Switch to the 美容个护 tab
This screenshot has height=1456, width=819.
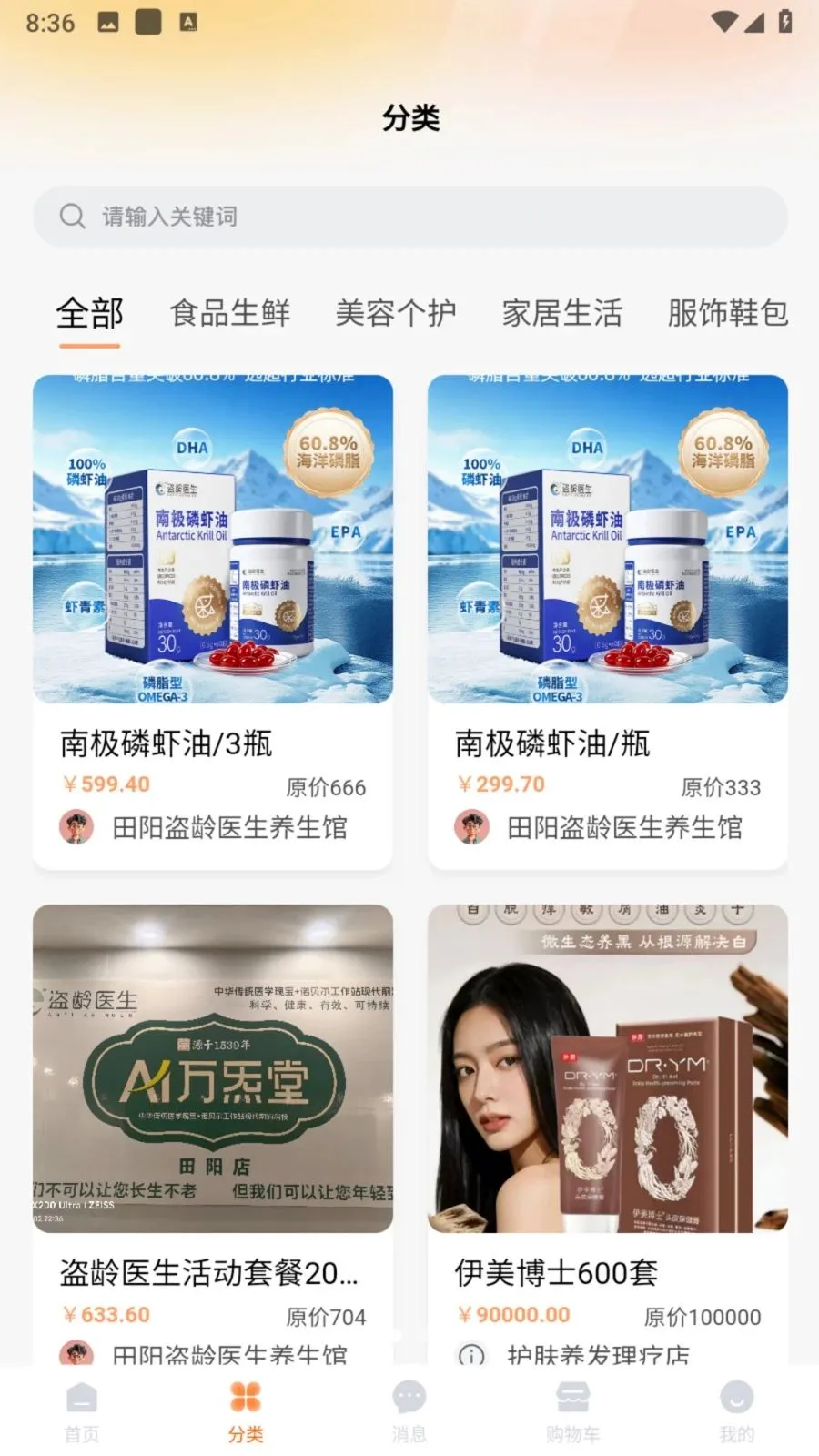[x=396, y=313]
